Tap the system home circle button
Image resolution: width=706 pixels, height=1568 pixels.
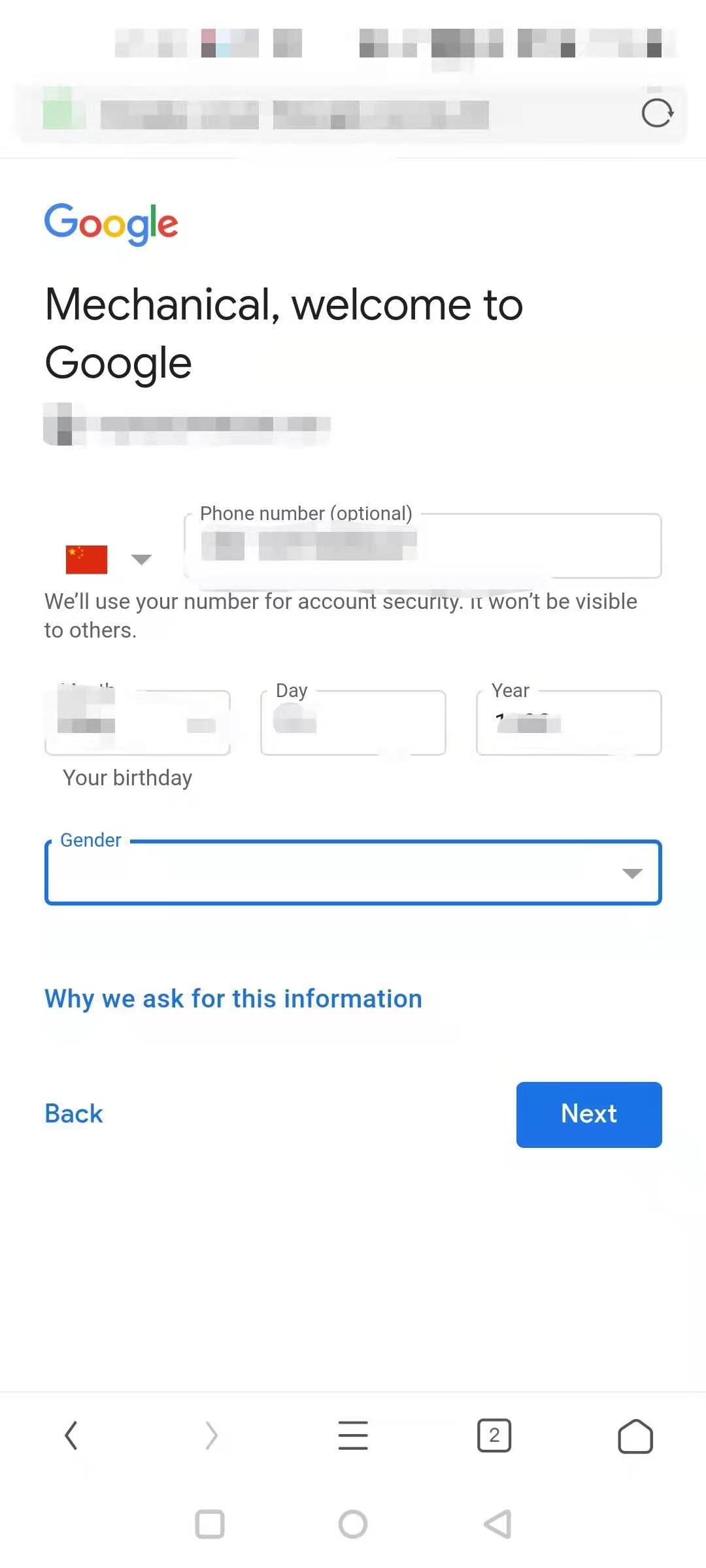353,1524
